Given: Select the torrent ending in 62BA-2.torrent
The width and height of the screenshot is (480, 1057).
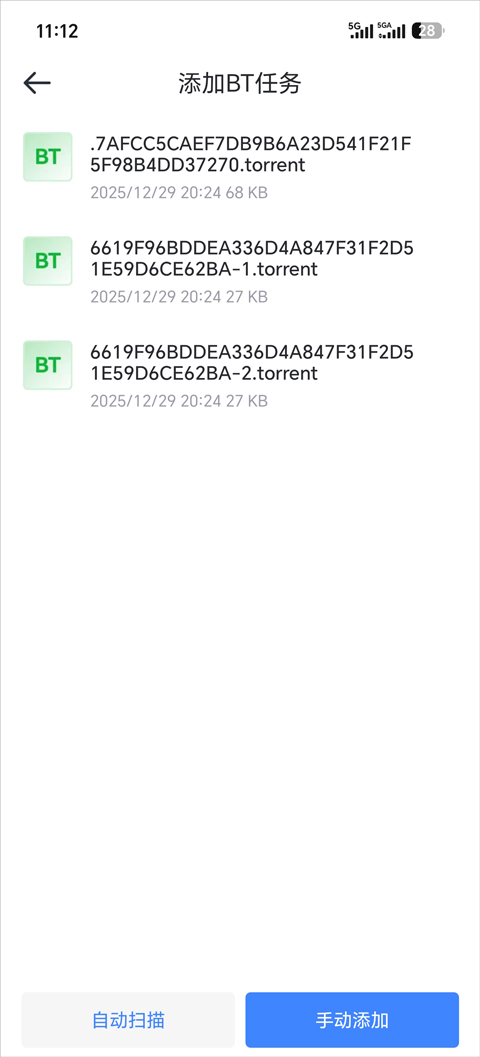Looking at the screenshot, I should point(240,375).
